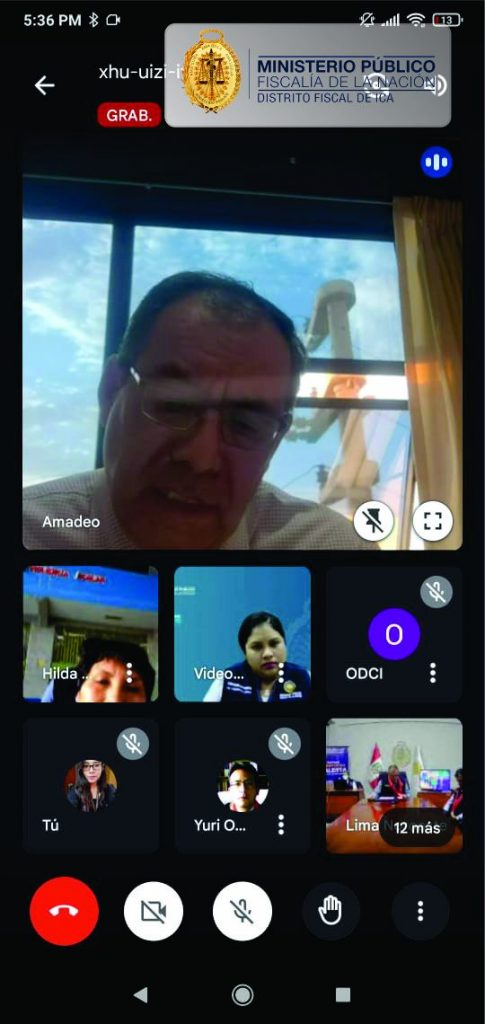Open more call options menu
Image resolution: width=485 pixels, height=1024 pixels.
(420, 911)
